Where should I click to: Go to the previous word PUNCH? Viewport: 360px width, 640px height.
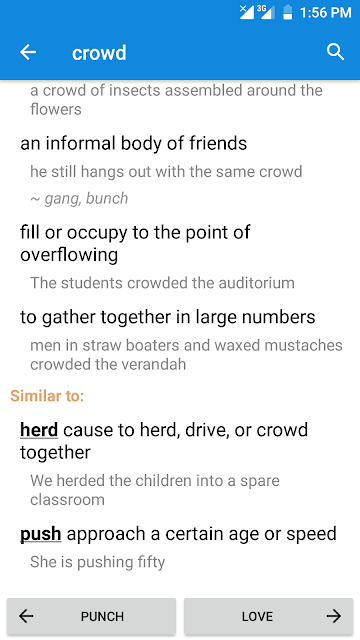click(91, 616)
